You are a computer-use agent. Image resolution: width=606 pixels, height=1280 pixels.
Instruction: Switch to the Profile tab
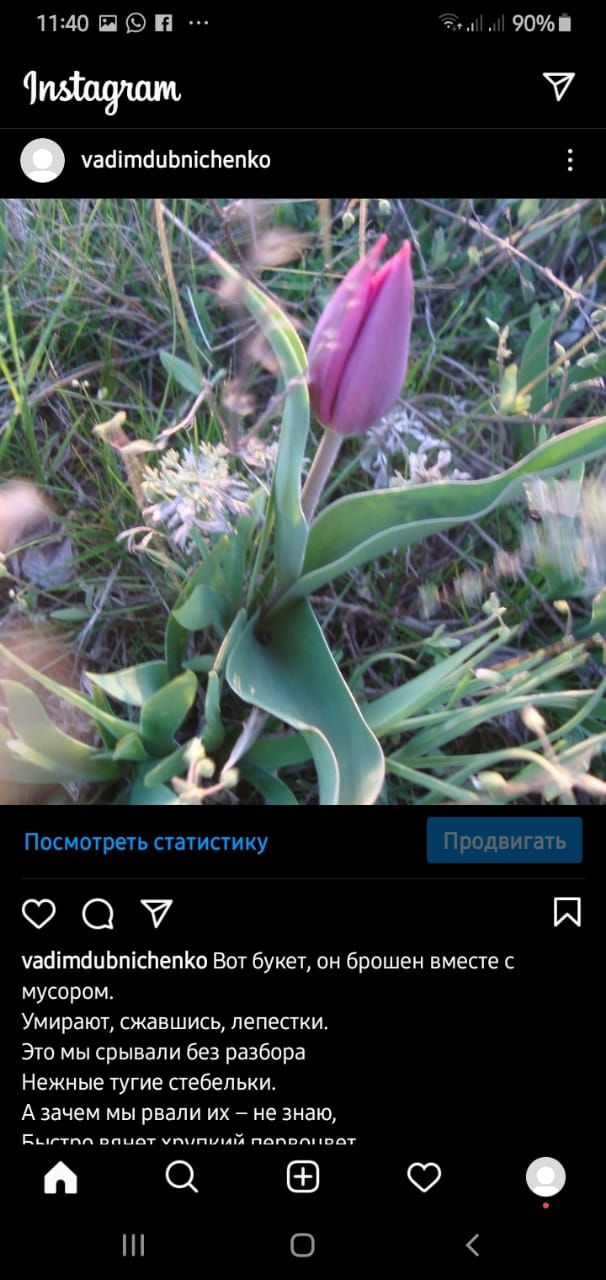pyautogui.click(x=545, y=1178)
